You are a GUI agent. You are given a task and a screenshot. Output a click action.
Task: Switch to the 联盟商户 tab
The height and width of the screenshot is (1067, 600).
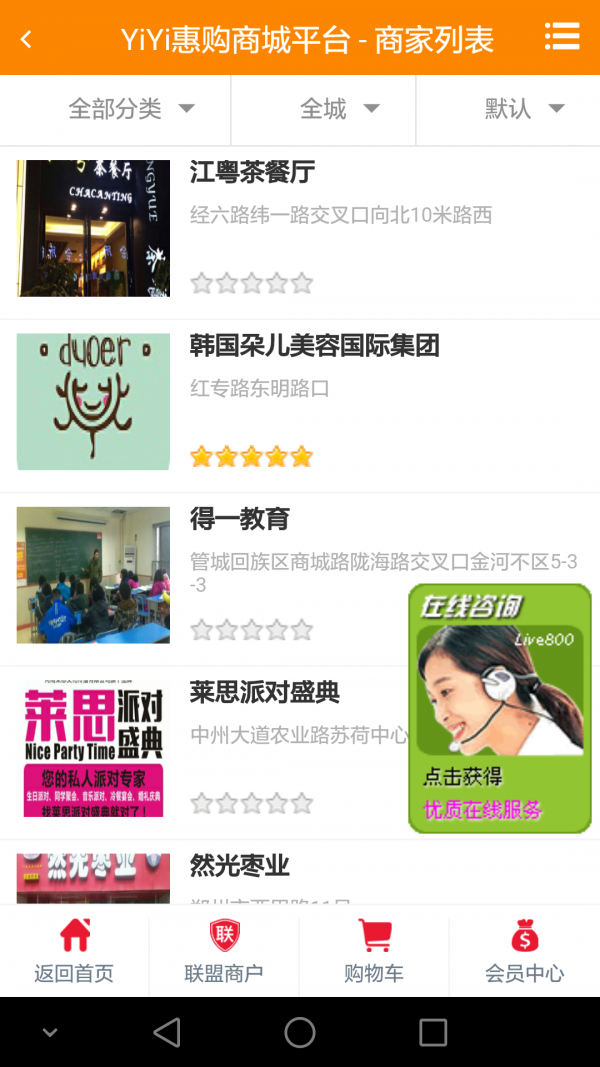pos(224,951)
